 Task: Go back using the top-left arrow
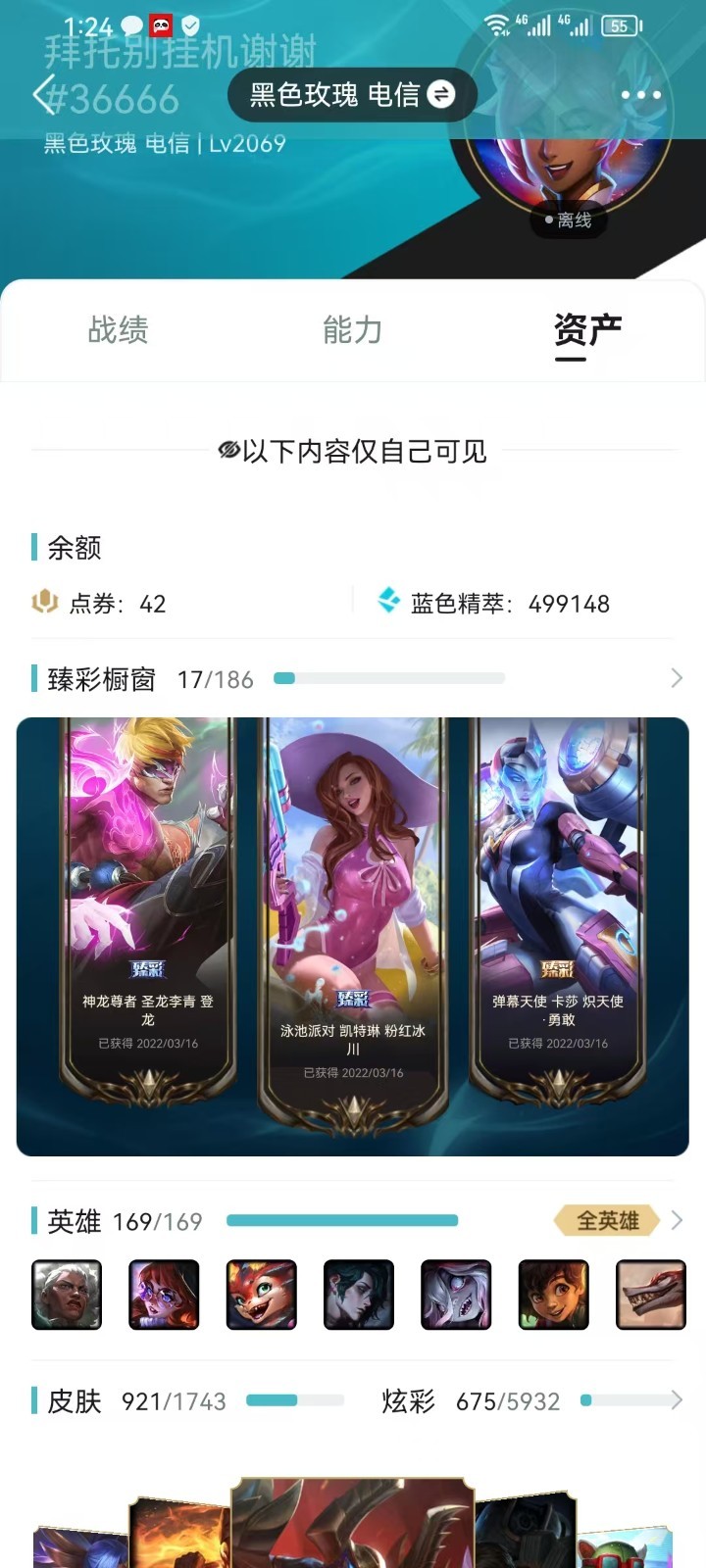point(42,95)
